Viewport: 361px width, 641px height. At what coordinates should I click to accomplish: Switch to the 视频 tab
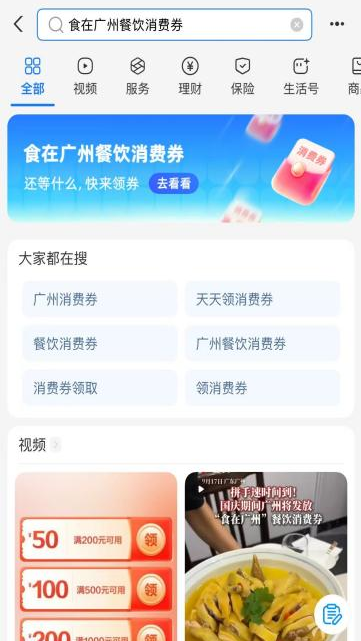pyautogui.click(x=85, y=76)
